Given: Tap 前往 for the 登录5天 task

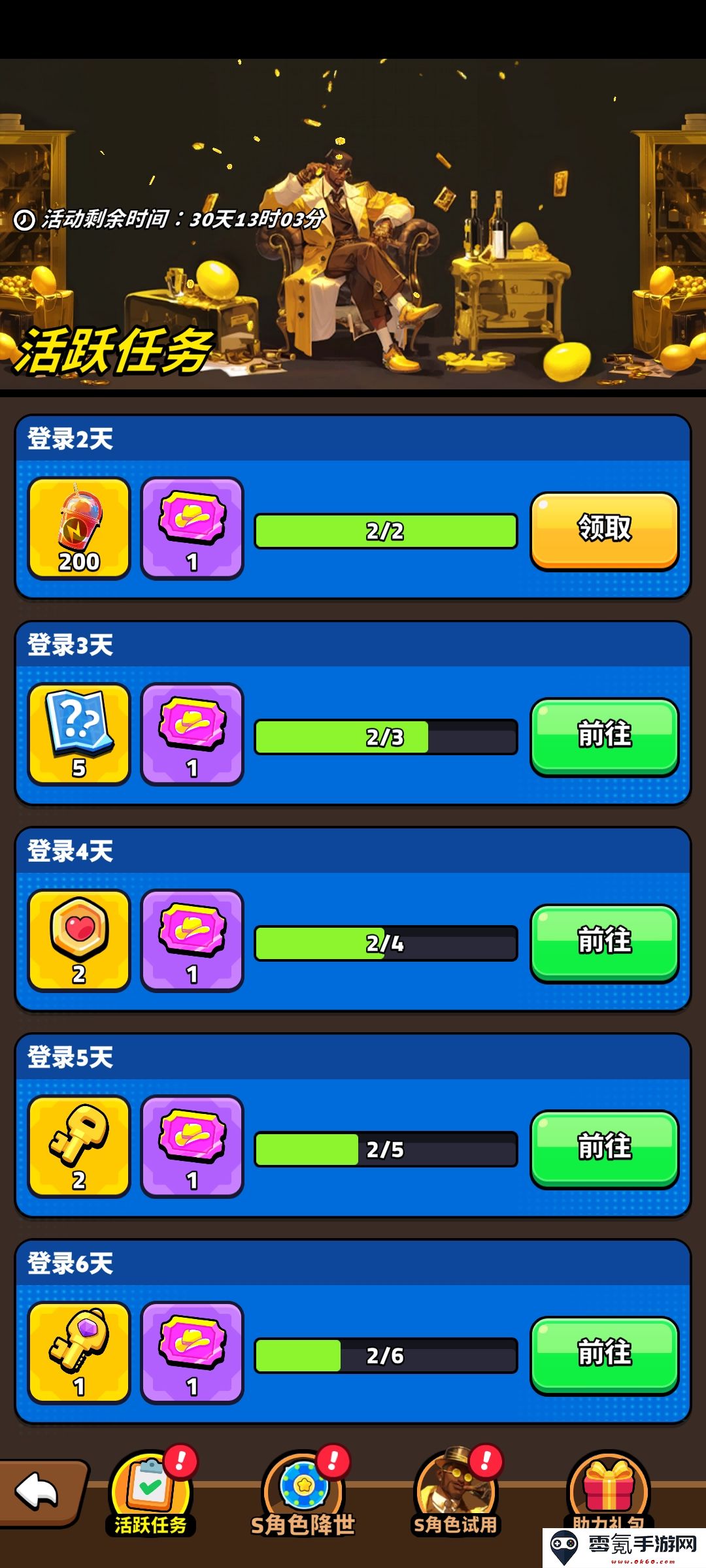Looking at the screenshot, I should pos(604,1149).
